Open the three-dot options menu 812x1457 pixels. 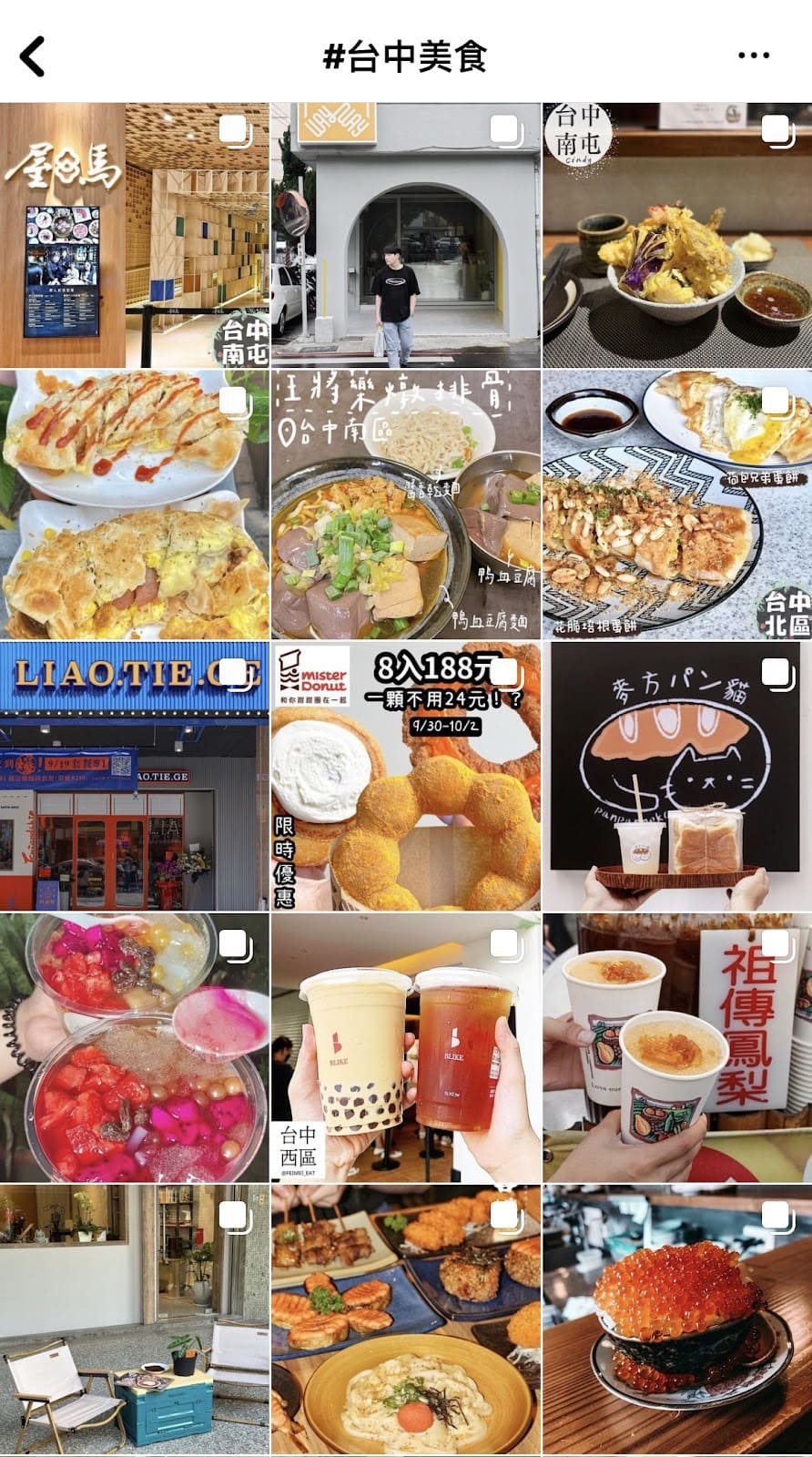pos(754,56)
